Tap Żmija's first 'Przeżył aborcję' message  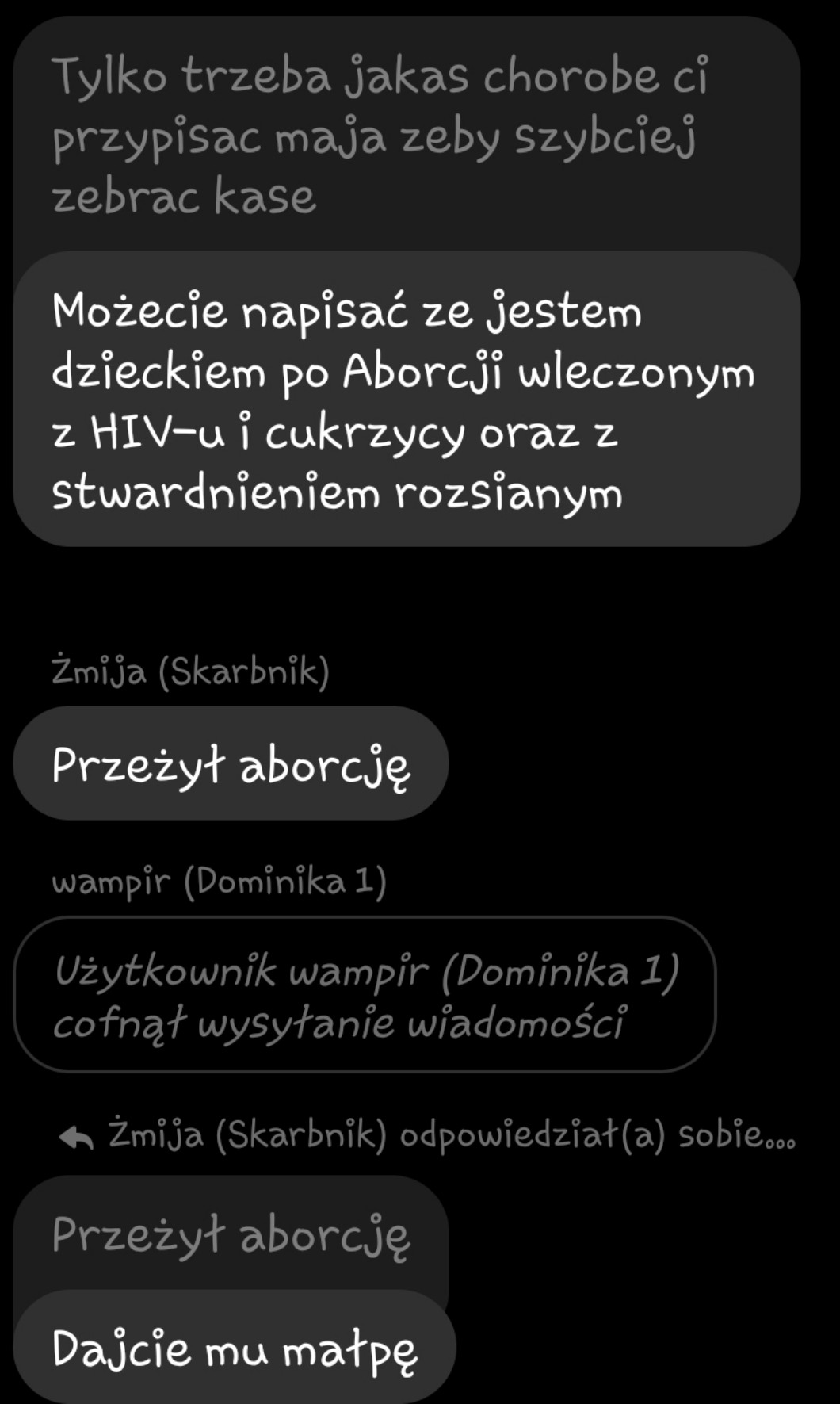230,764
